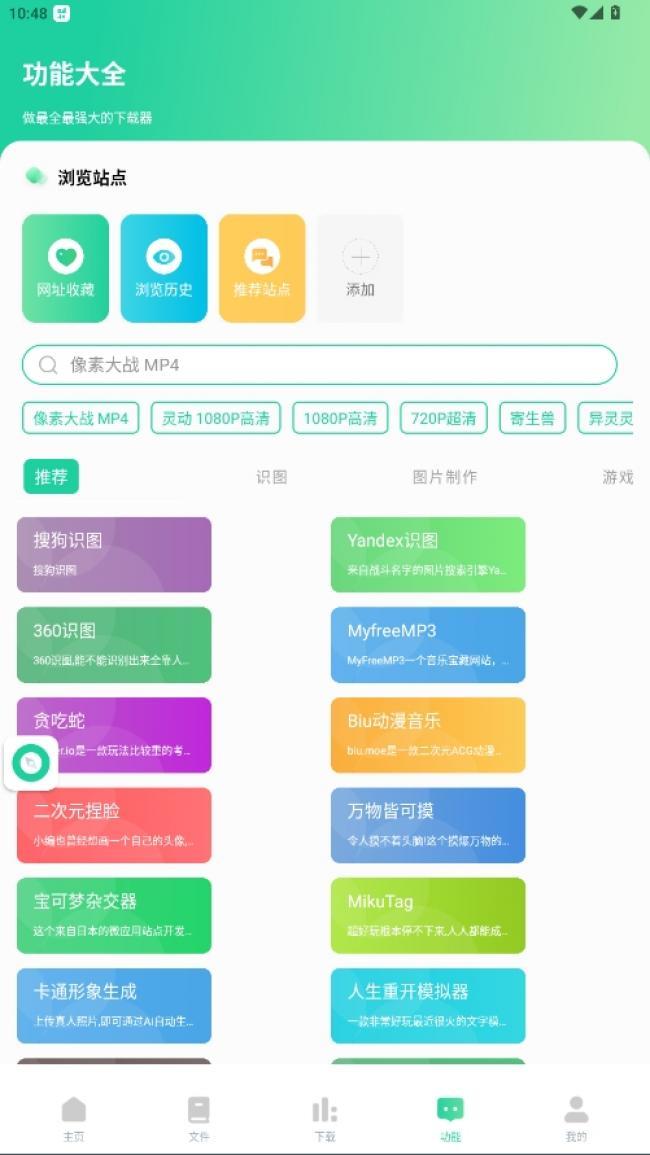The width and height of the screenshot is (650, 1155).
Task: Open the MyfreeMP3 card
Action: 428,644
